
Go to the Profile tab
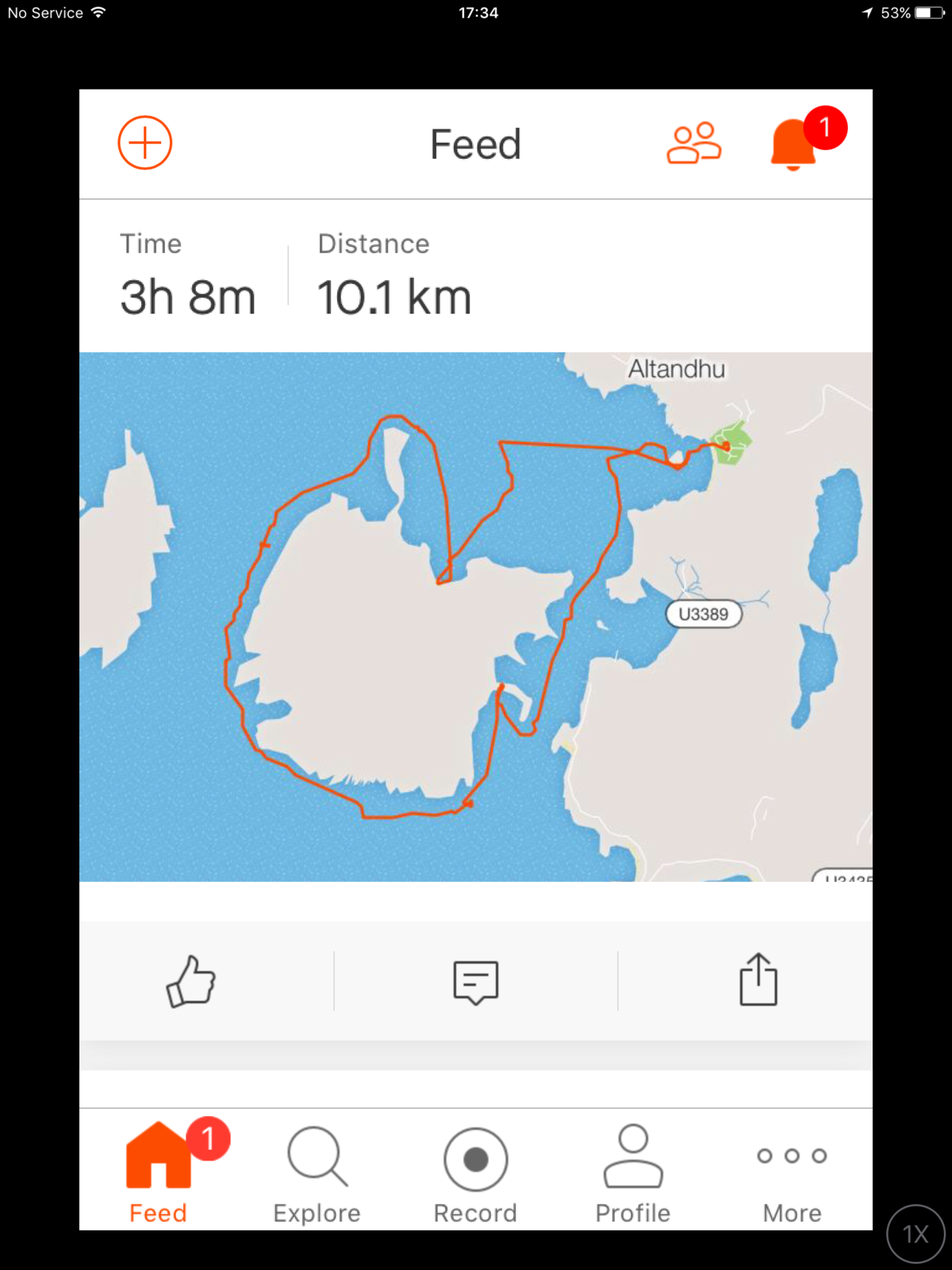tap(633, 1173)
